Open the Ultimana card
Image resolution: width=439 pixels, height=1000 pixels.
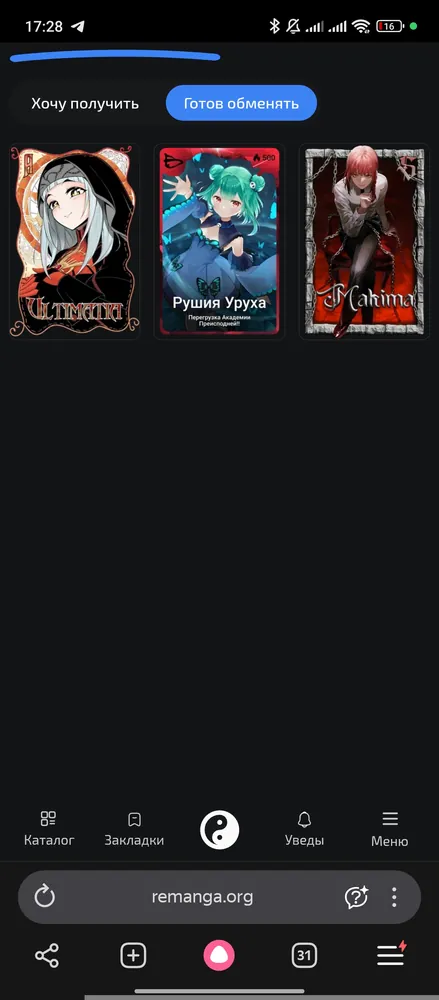pos(75,241)
